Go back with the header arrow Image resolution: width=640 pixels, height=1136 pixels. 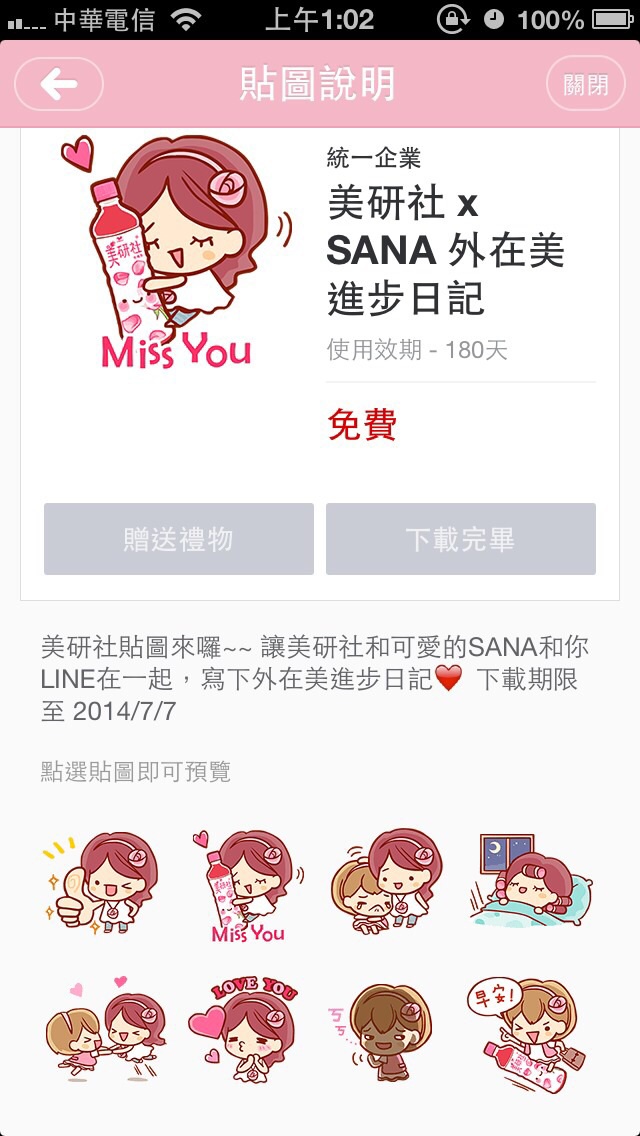click(x=59, y=84)
